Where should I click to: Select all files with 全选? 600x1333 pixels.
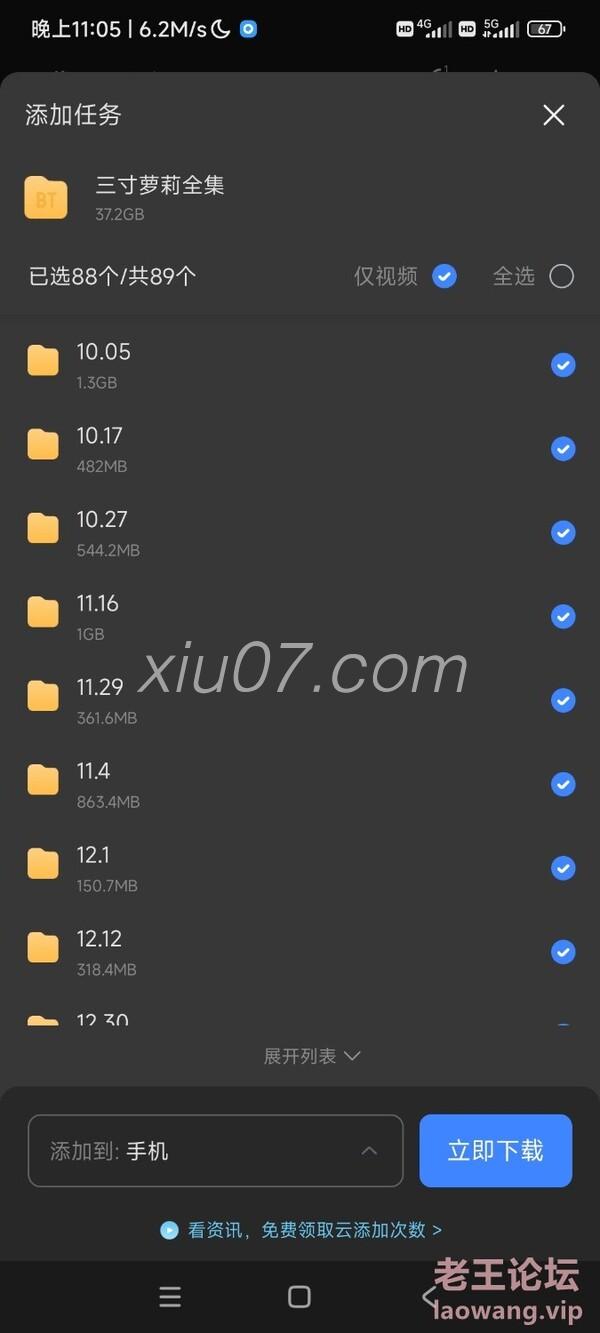[562, 276]
